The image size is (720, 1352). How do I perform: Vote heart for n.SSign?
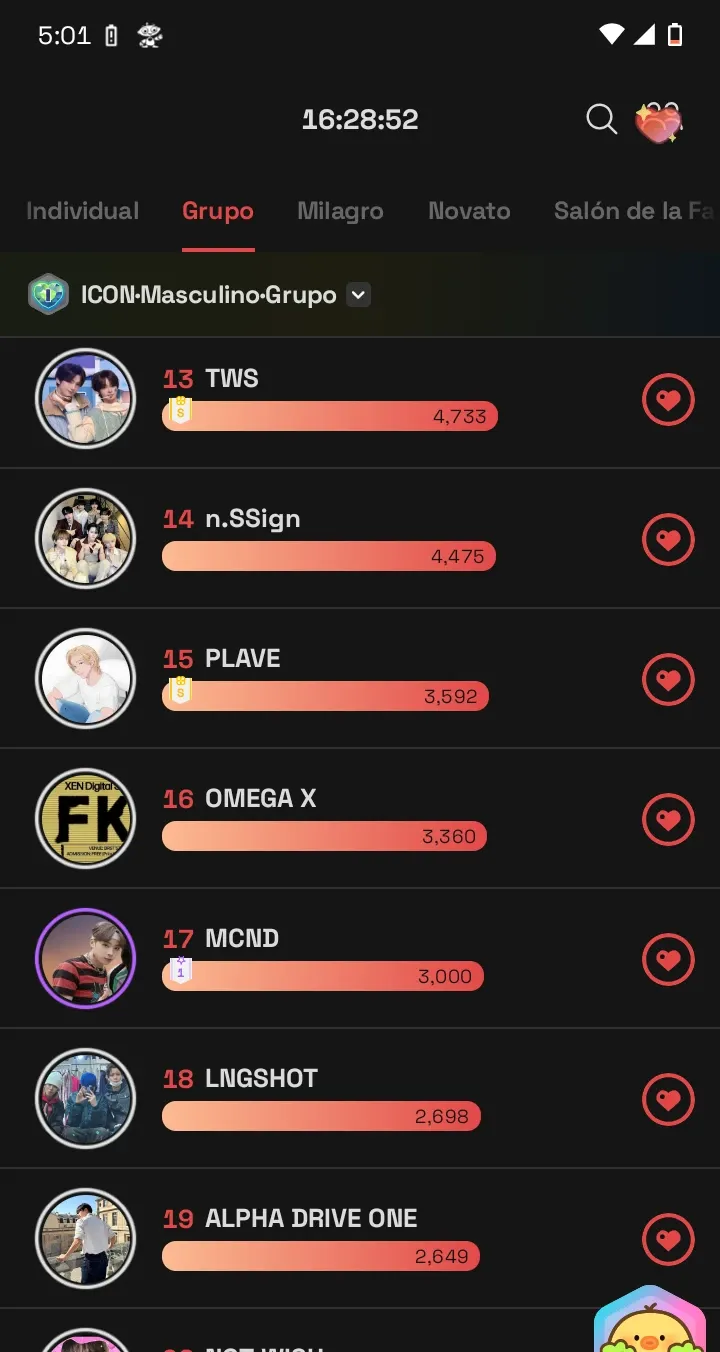pyautogui.click(x=667, y=540)
